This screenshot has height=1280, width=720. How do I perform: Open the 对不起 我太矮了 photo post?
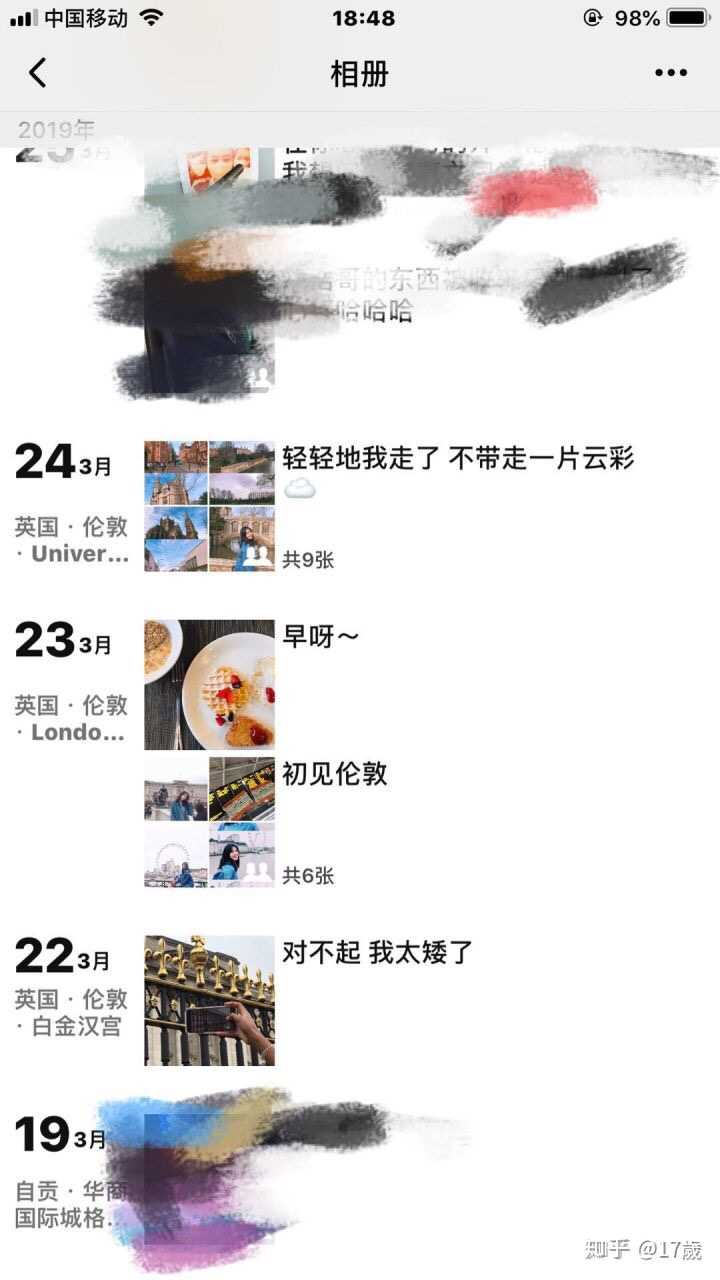pyautogui.click(x=209, y=1000)
